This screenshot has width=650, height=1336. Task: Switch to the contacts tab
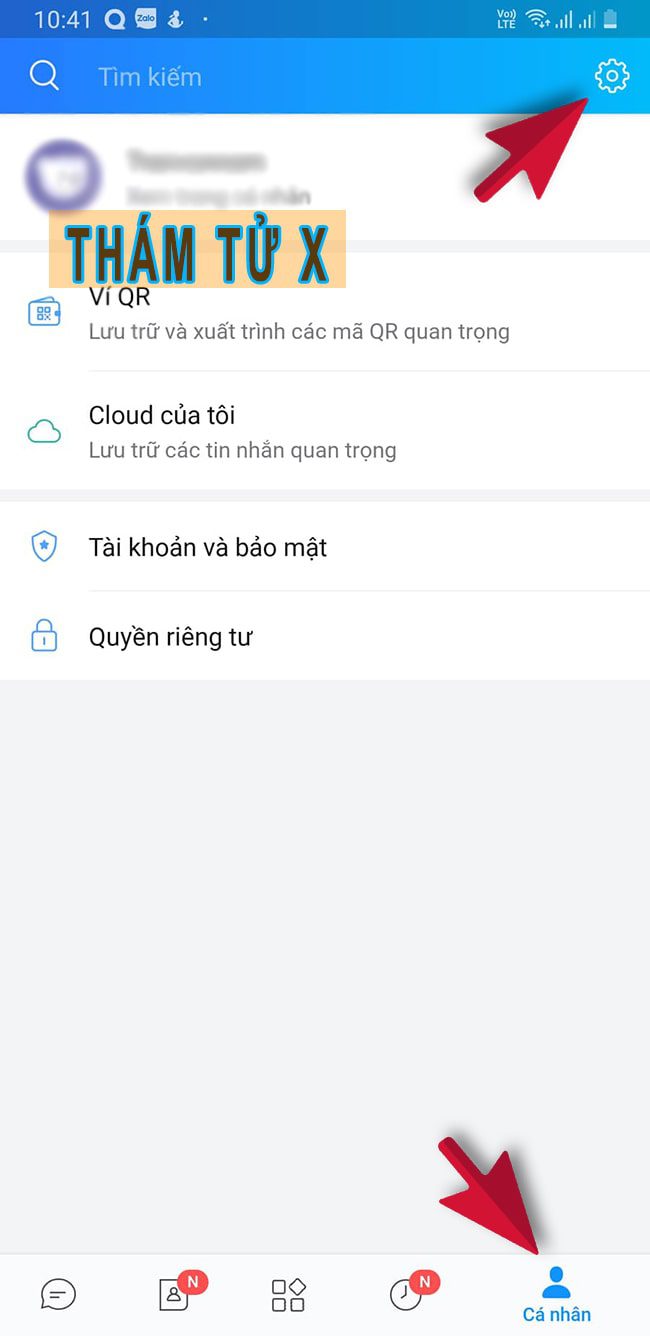click(x=175, y=1295)
